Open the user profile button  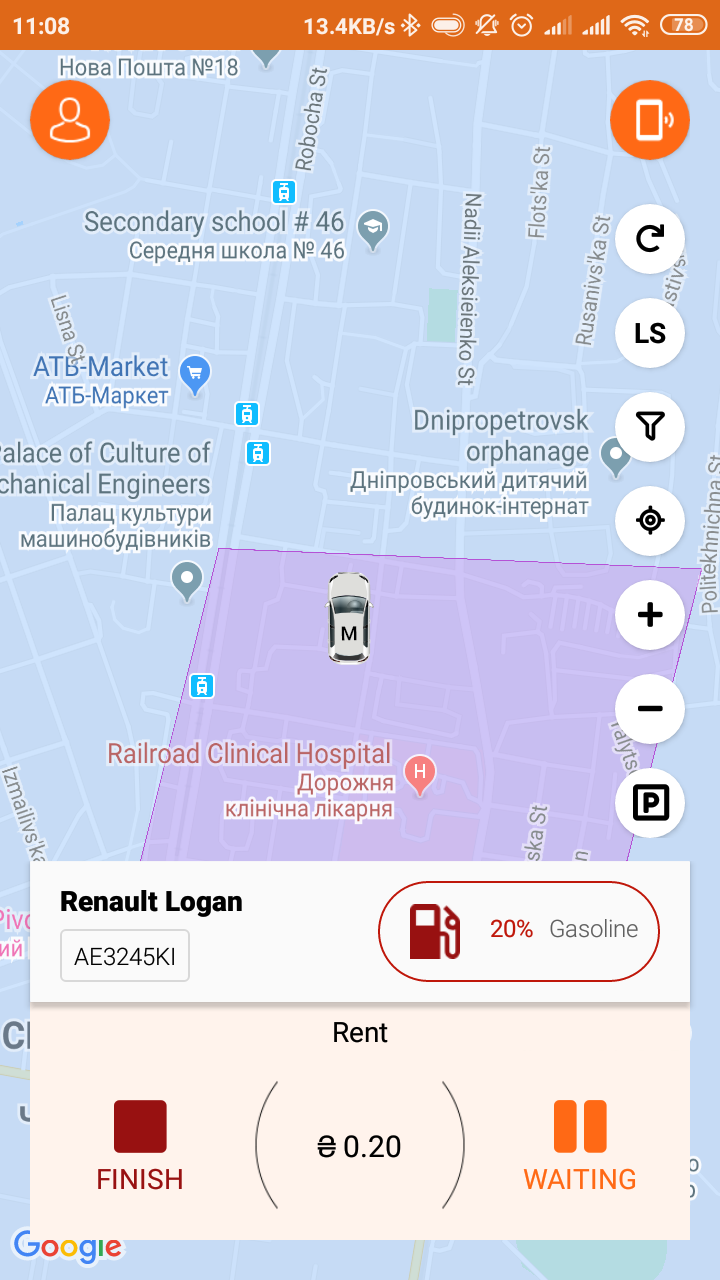tap(70, 120)
